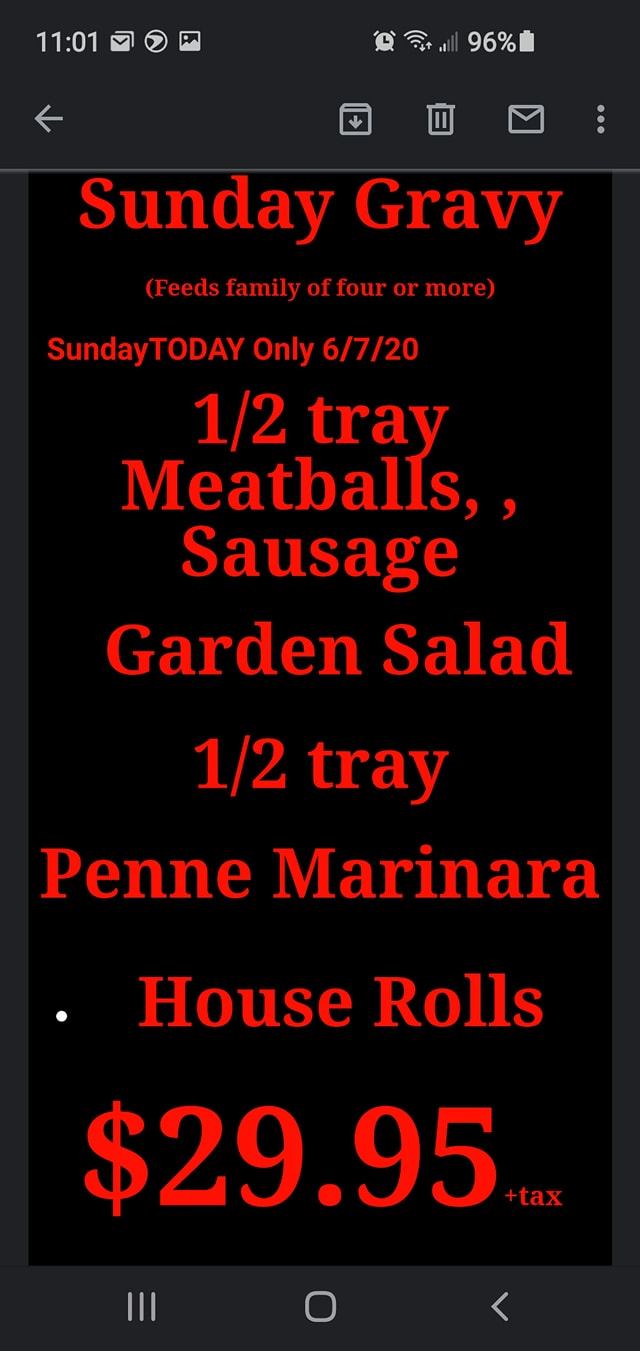Open recent apps from the navigation bar
The image size is (640, 1351).
142,1306
